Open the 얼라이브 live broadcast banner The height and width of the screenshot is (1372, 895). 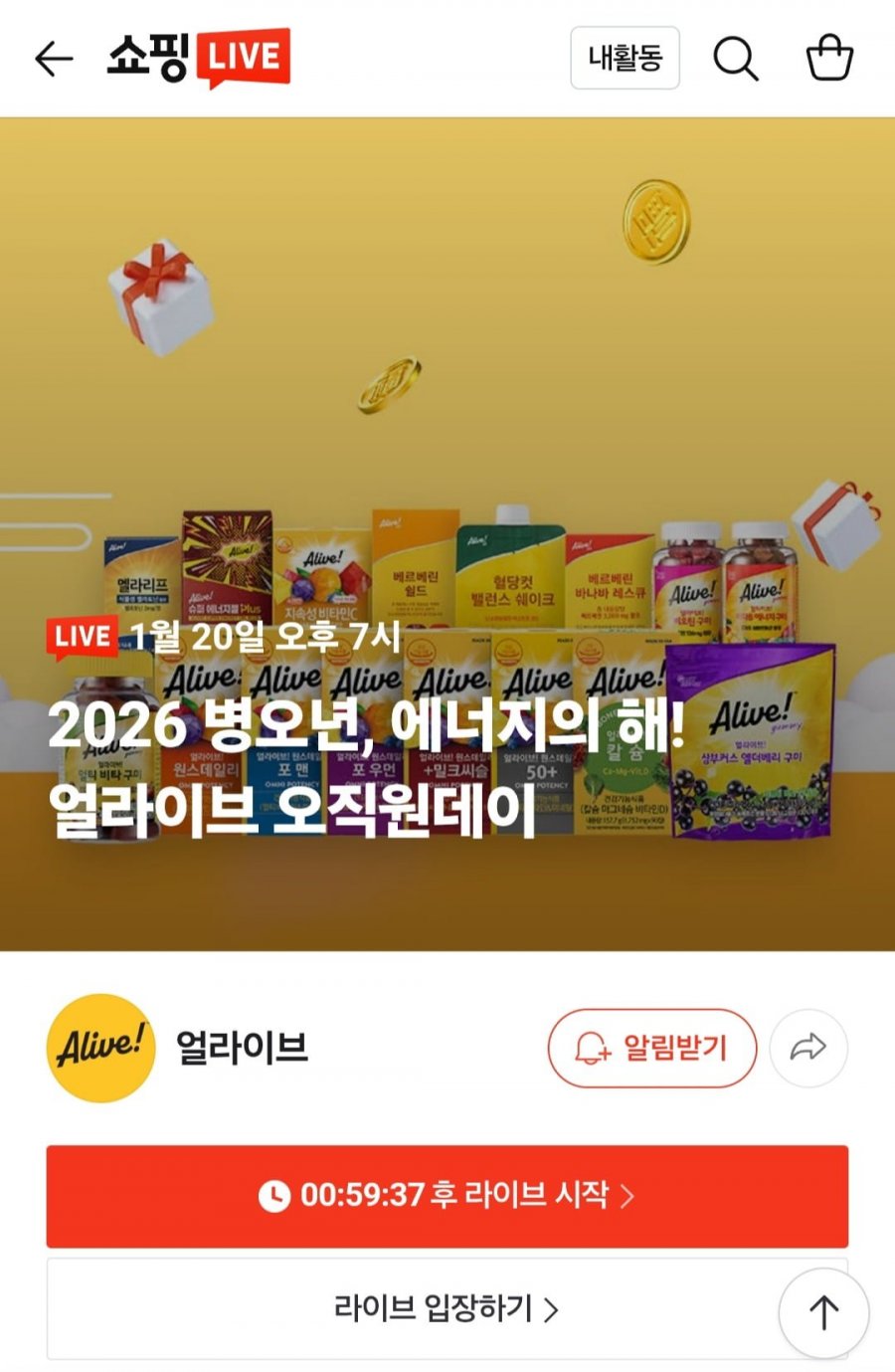tap(447, 533)
